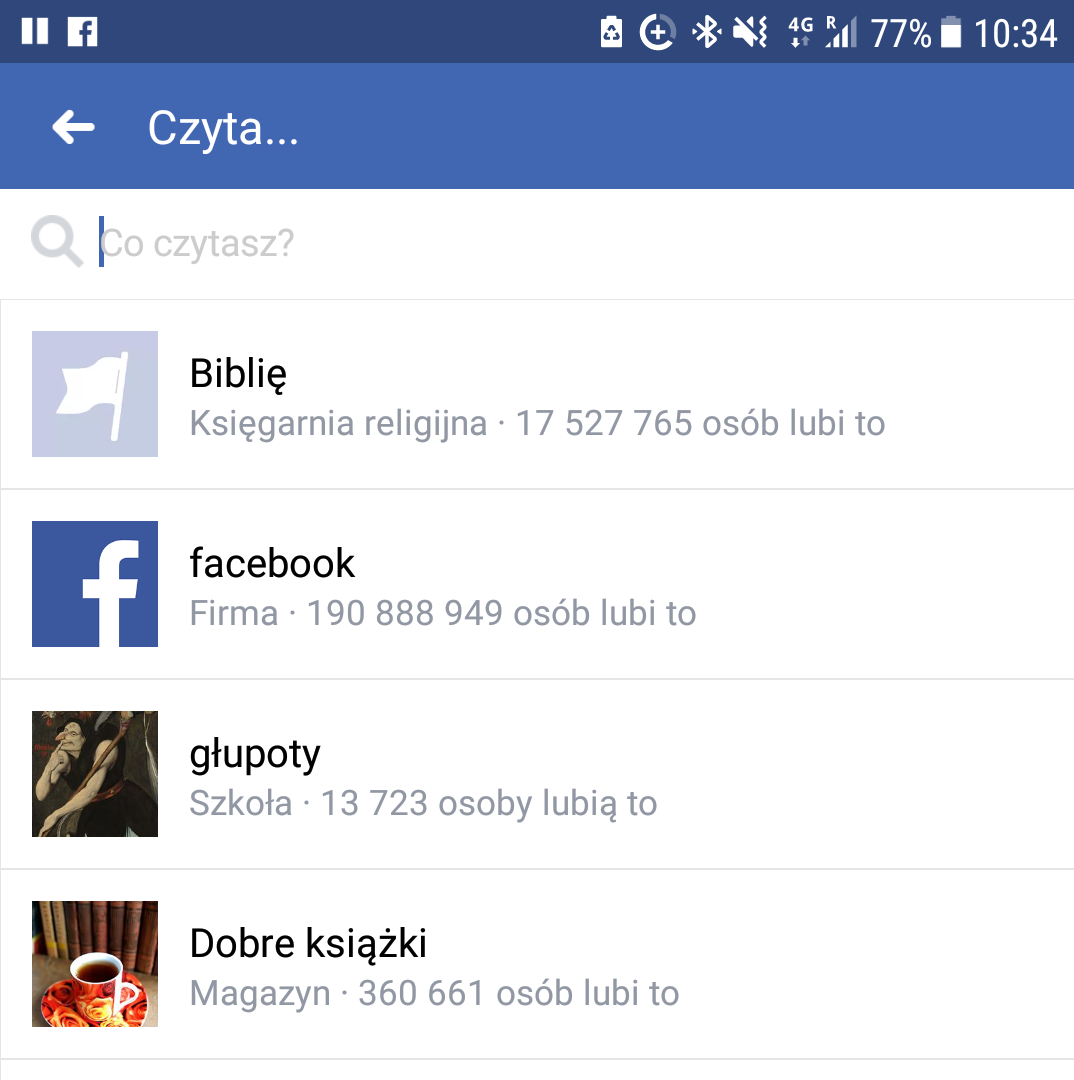Select Biblię from the suggestions
This screenshot has height=1080, width=1074.
point(537,395)
